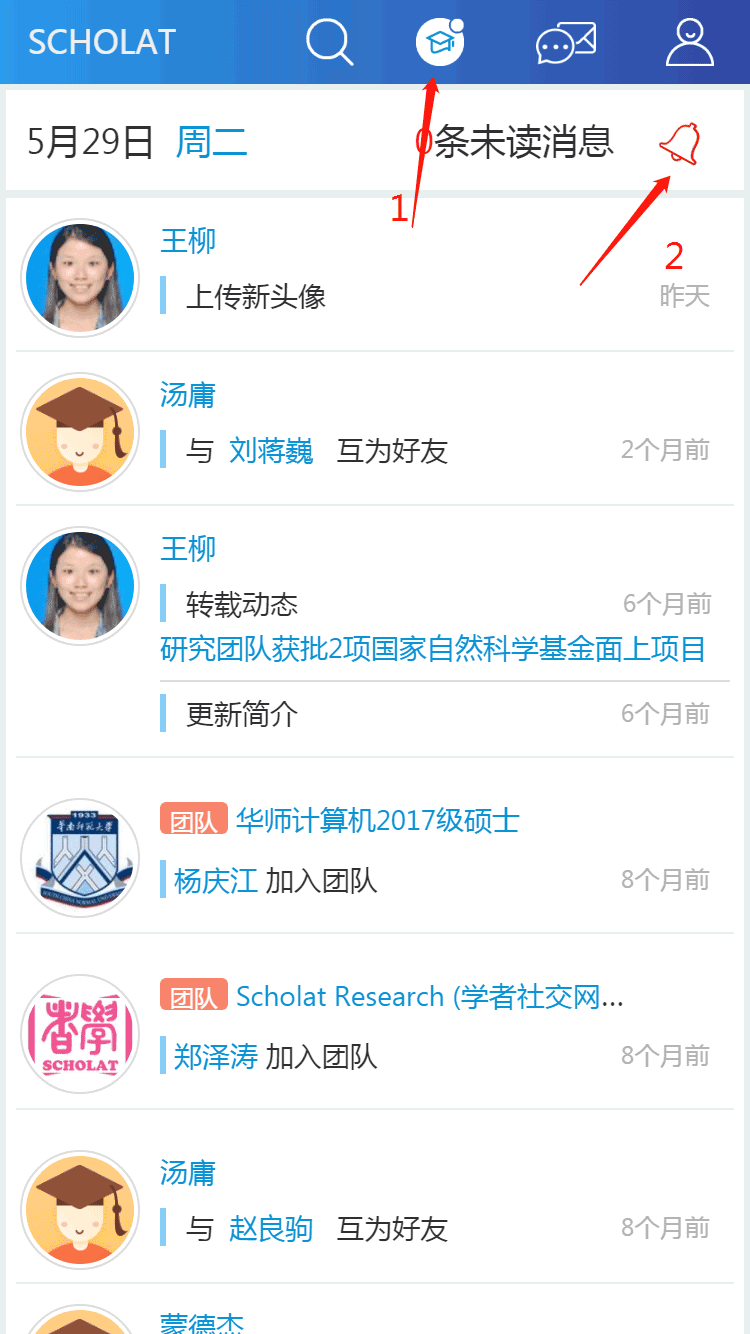The image size is (750, 1334).
Task: View 郑泽涛's profile
Action: point(216,1057)
